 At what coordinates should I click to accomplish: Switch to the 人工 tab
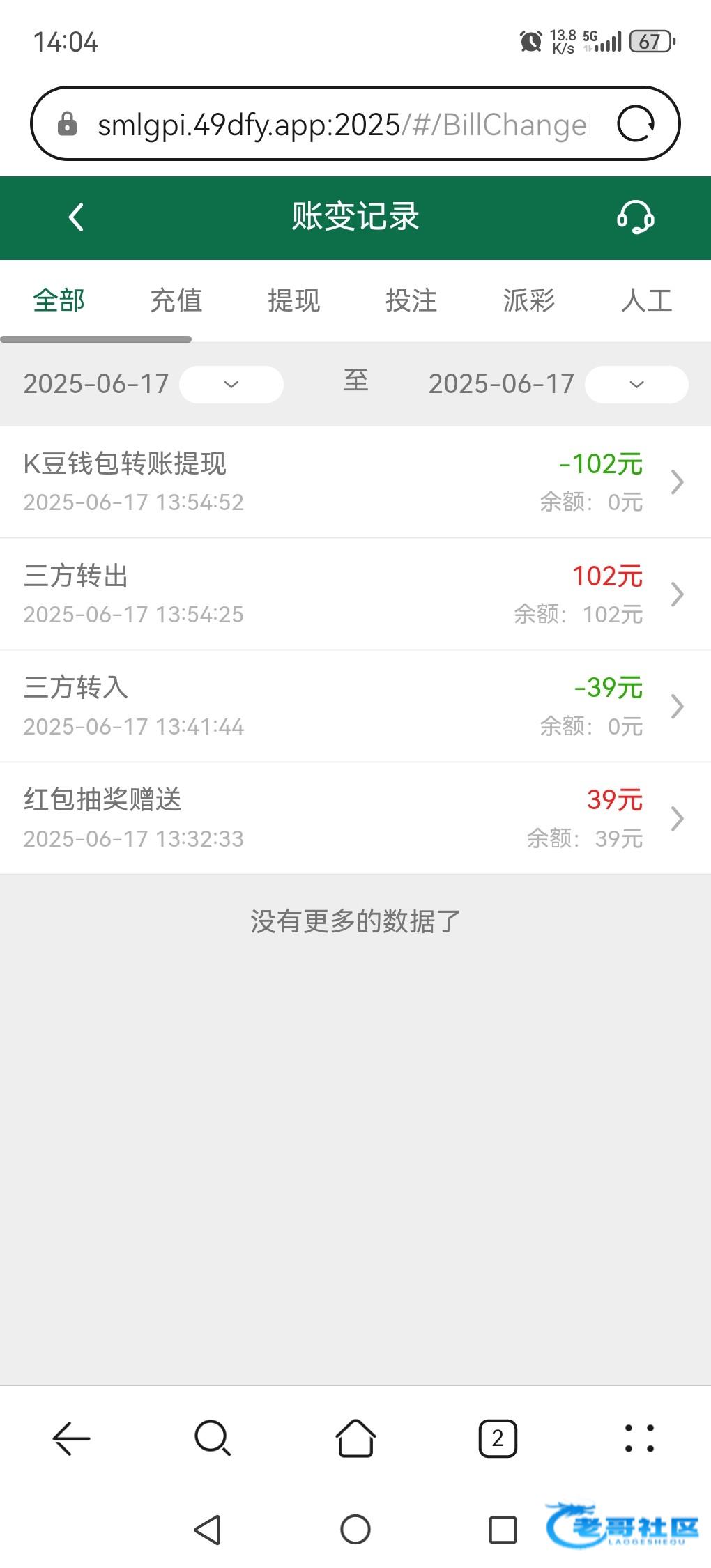pyautogui.click(x=646, y=301)
